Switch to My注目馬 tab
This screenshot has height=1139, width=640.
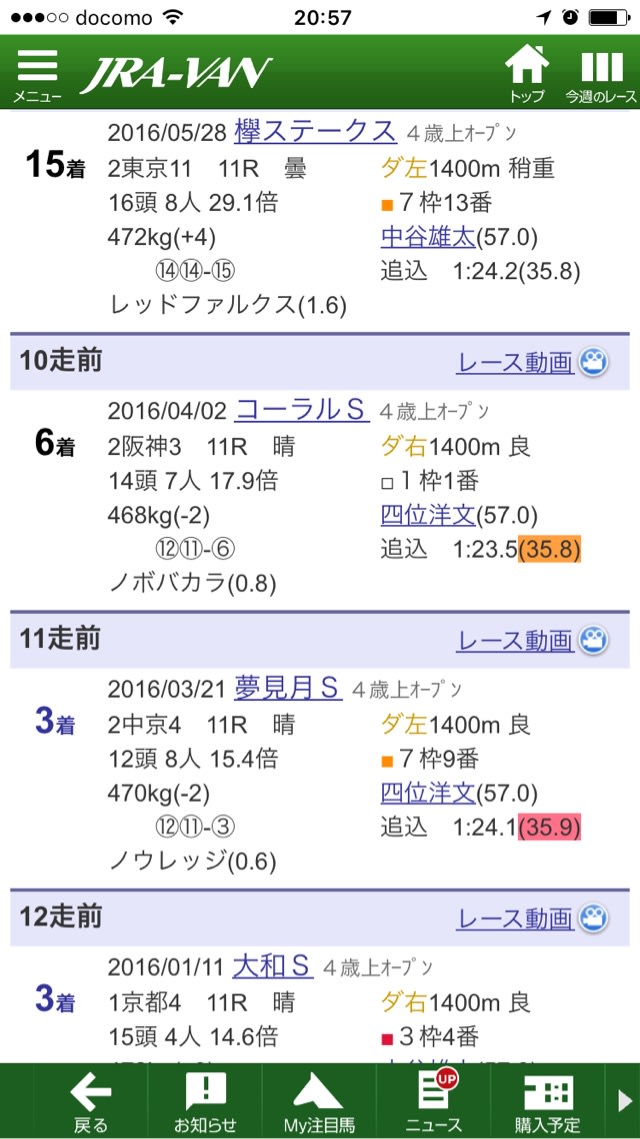[x=319, y=1101]
